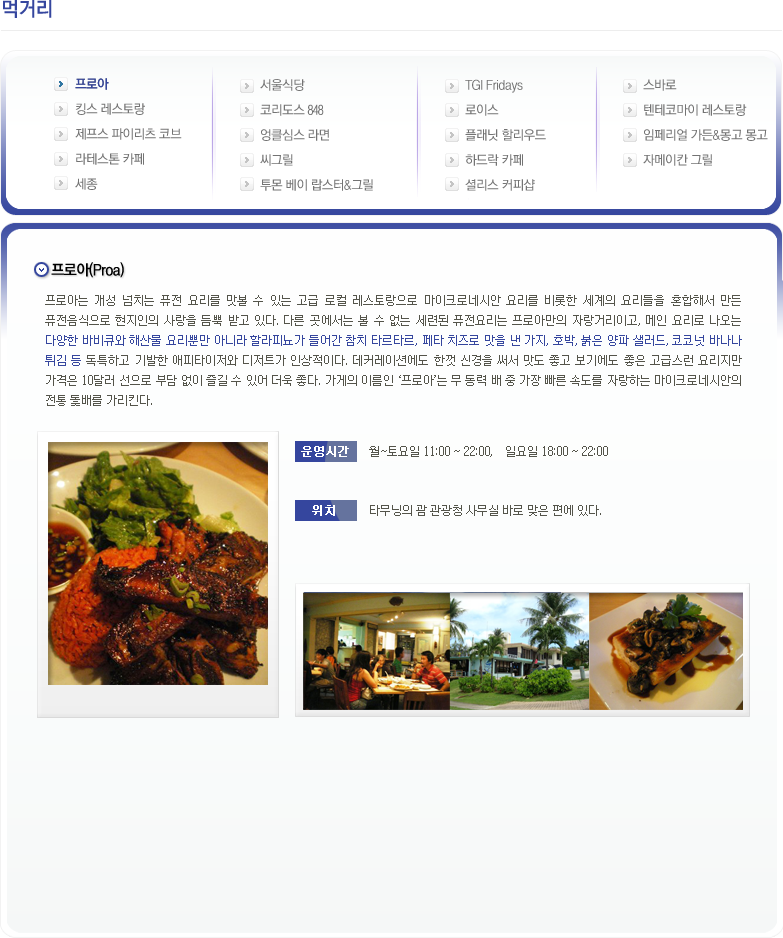View 코리도스 848 details
This screenshot has width=783, height=938.
pyautogui.click(x=291, y=110)
